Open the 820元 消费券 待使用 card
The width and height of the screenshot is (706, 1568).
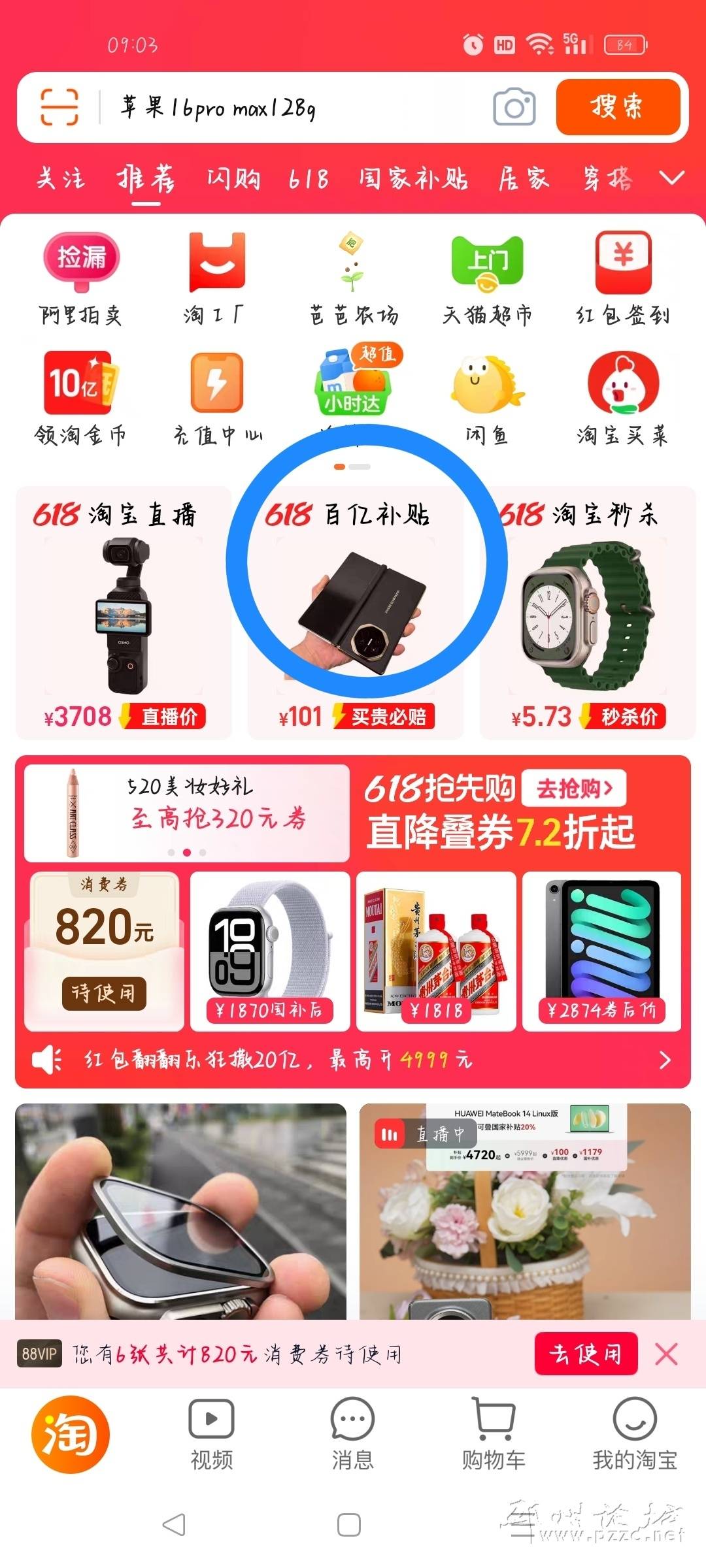(x=104, y=951)
